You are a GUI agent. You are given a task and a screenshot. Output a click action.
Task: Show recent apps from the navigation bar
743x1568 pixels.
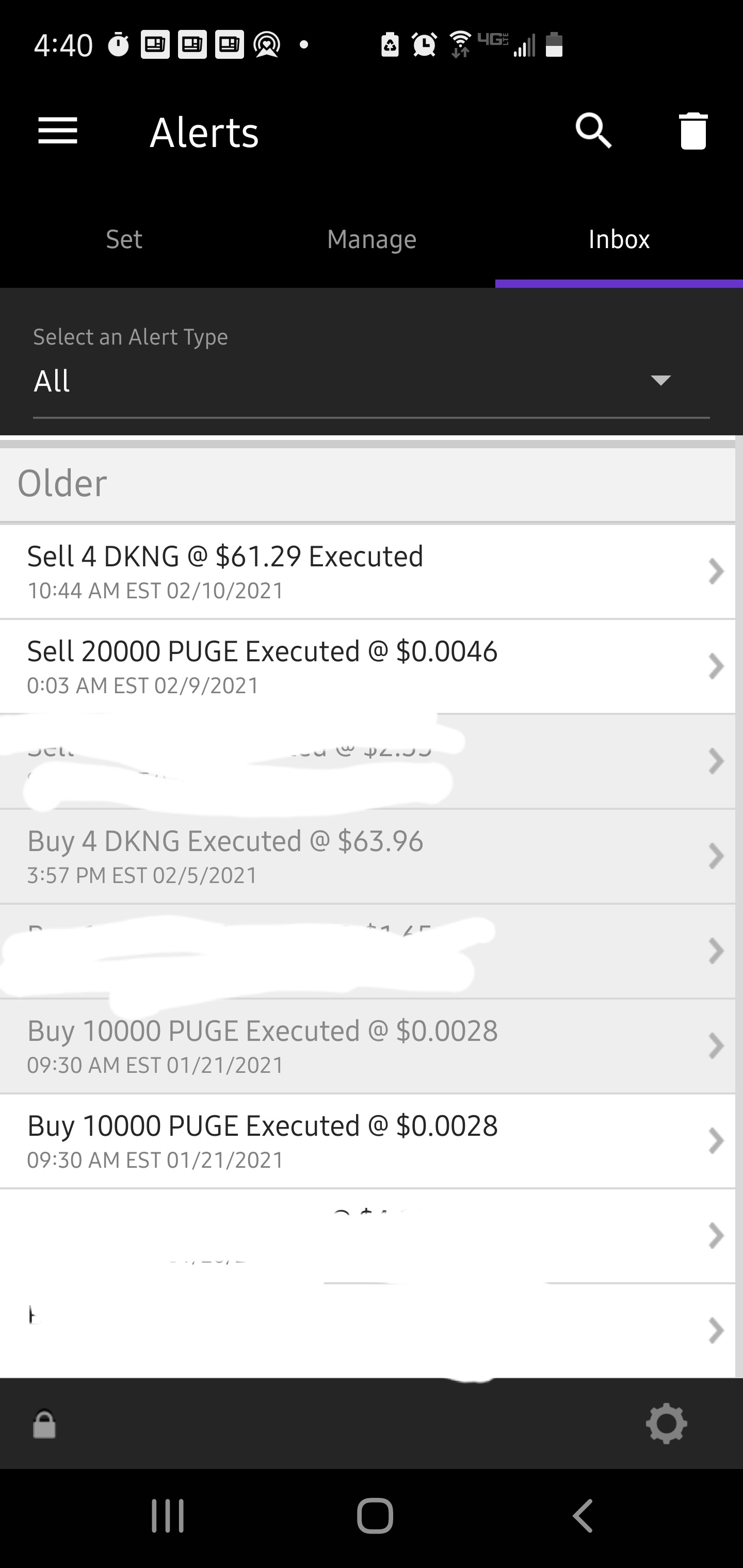[168, 1516]
